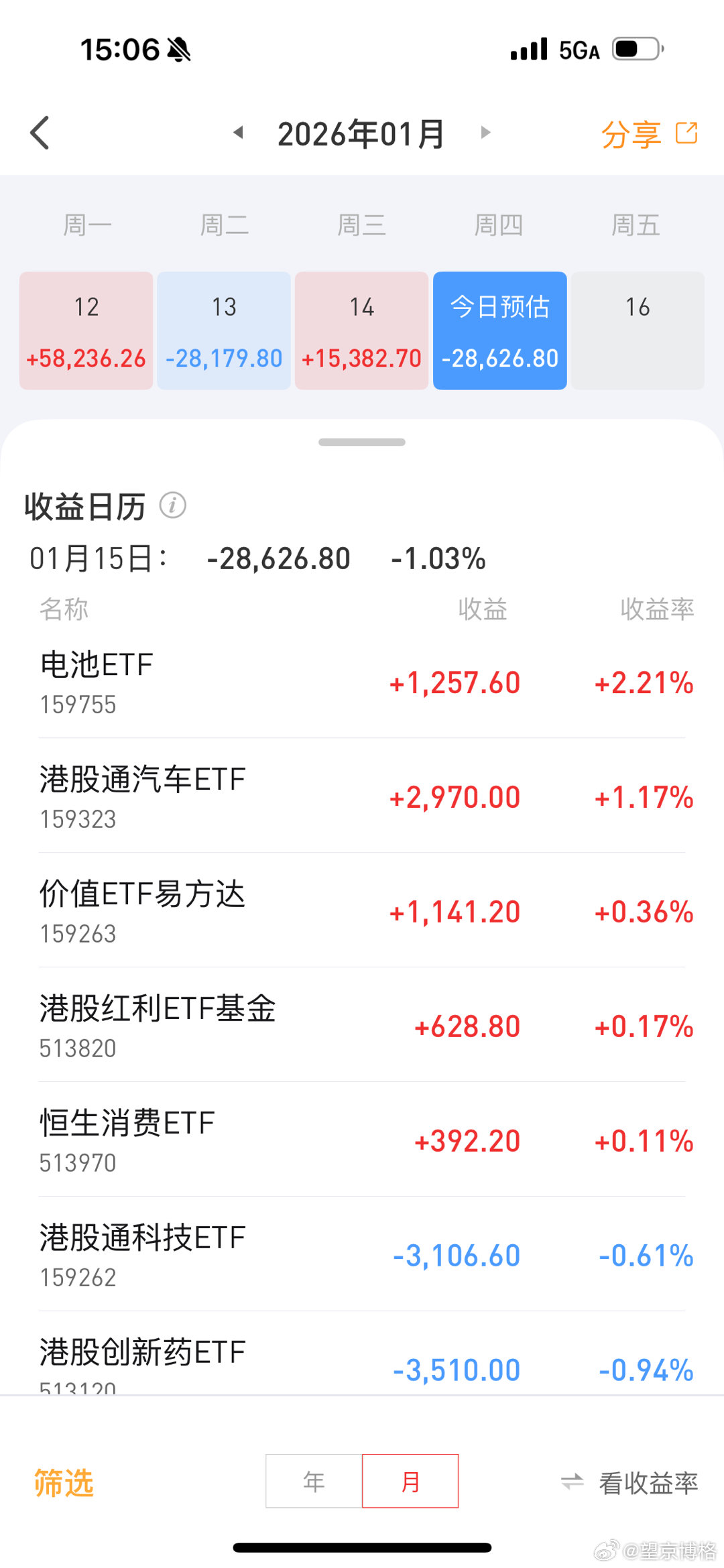Open the 2026年01月 month selector
Image resolution: width=724 pixels, height=1568 pixels.
(361, 133)
